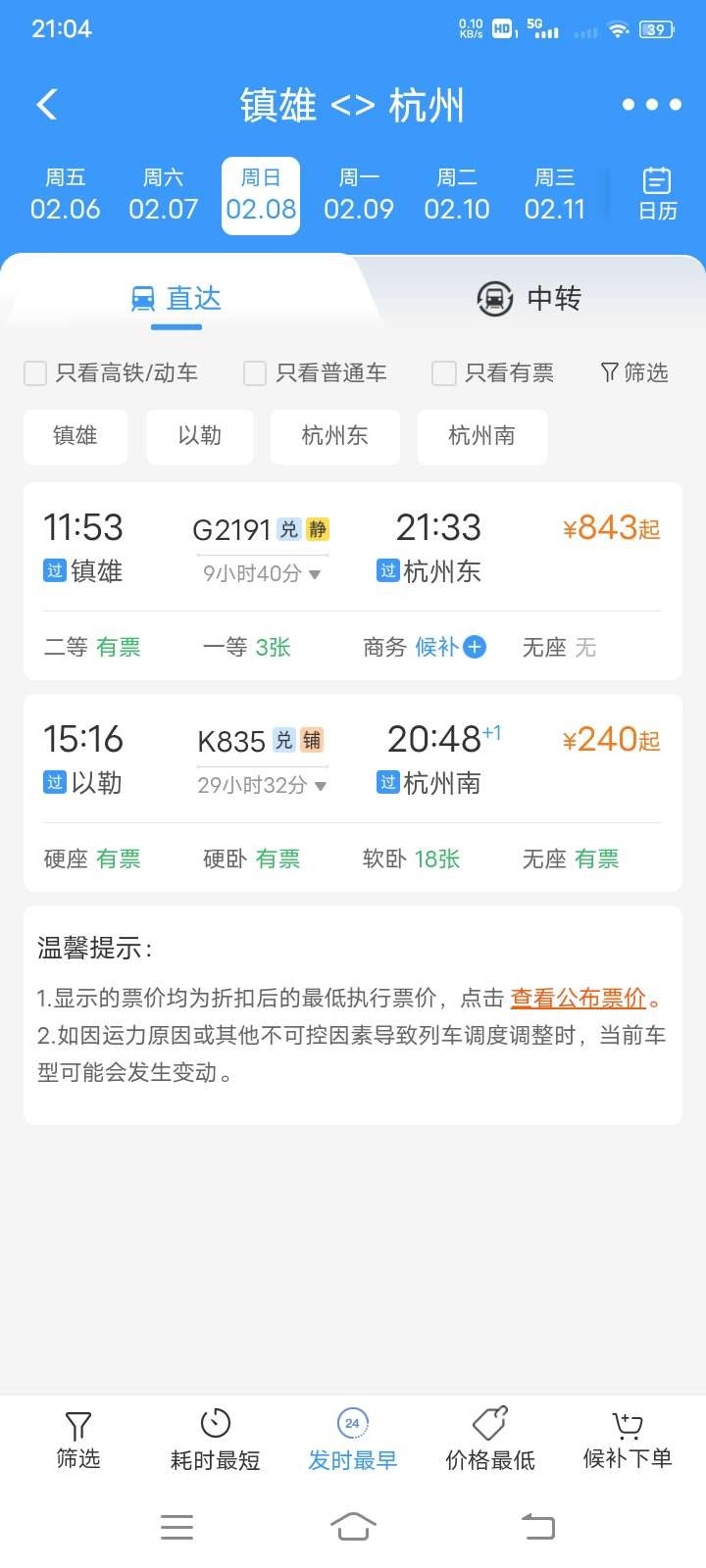The width and height of the screenshot is (706, 1568).
Task: Enable the 只看普通车 checkbox
Action: [x=255, y=373]
